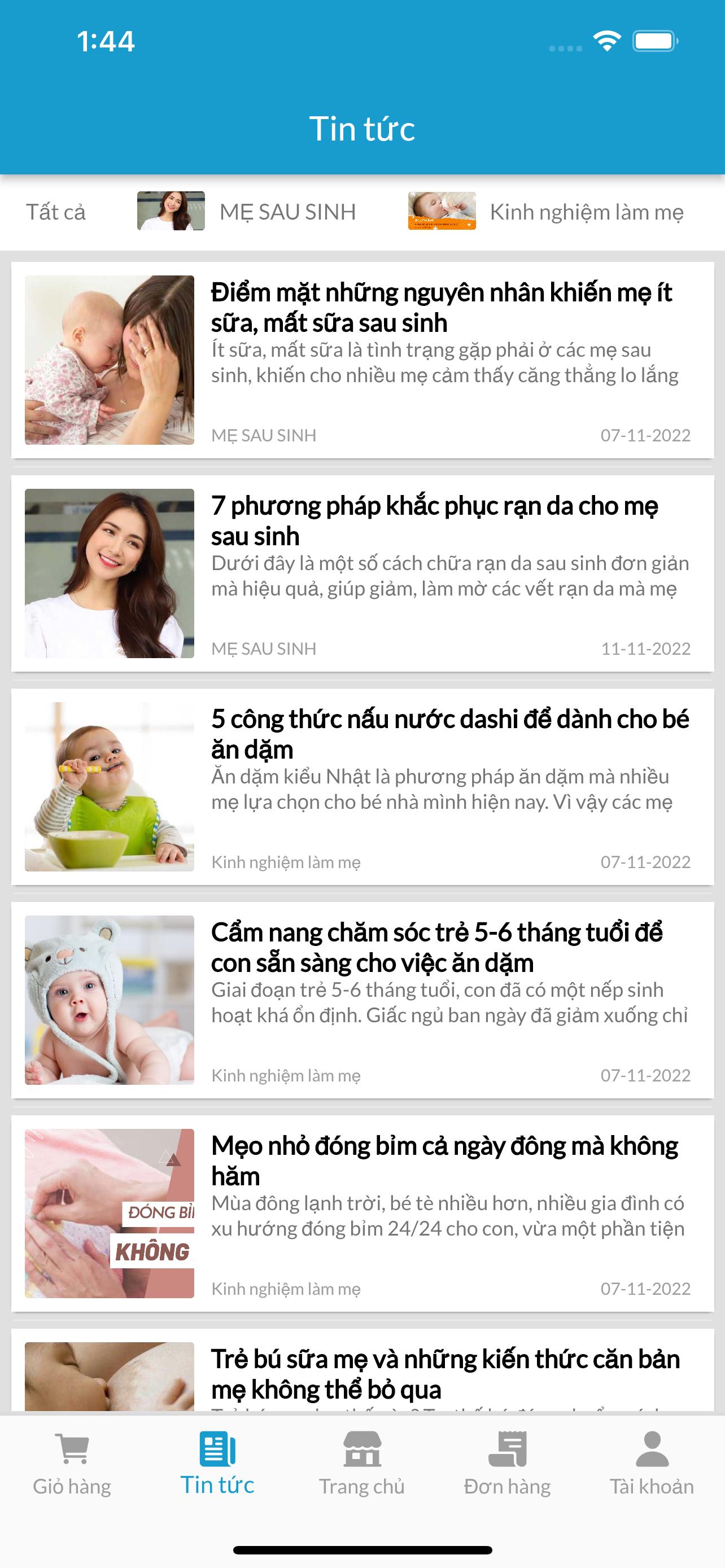Image resolution: width=725 pixels, height=1568 pixels.
Task: Filter news by MẸ SAU SINH
Action: click(x=247, y=211)
